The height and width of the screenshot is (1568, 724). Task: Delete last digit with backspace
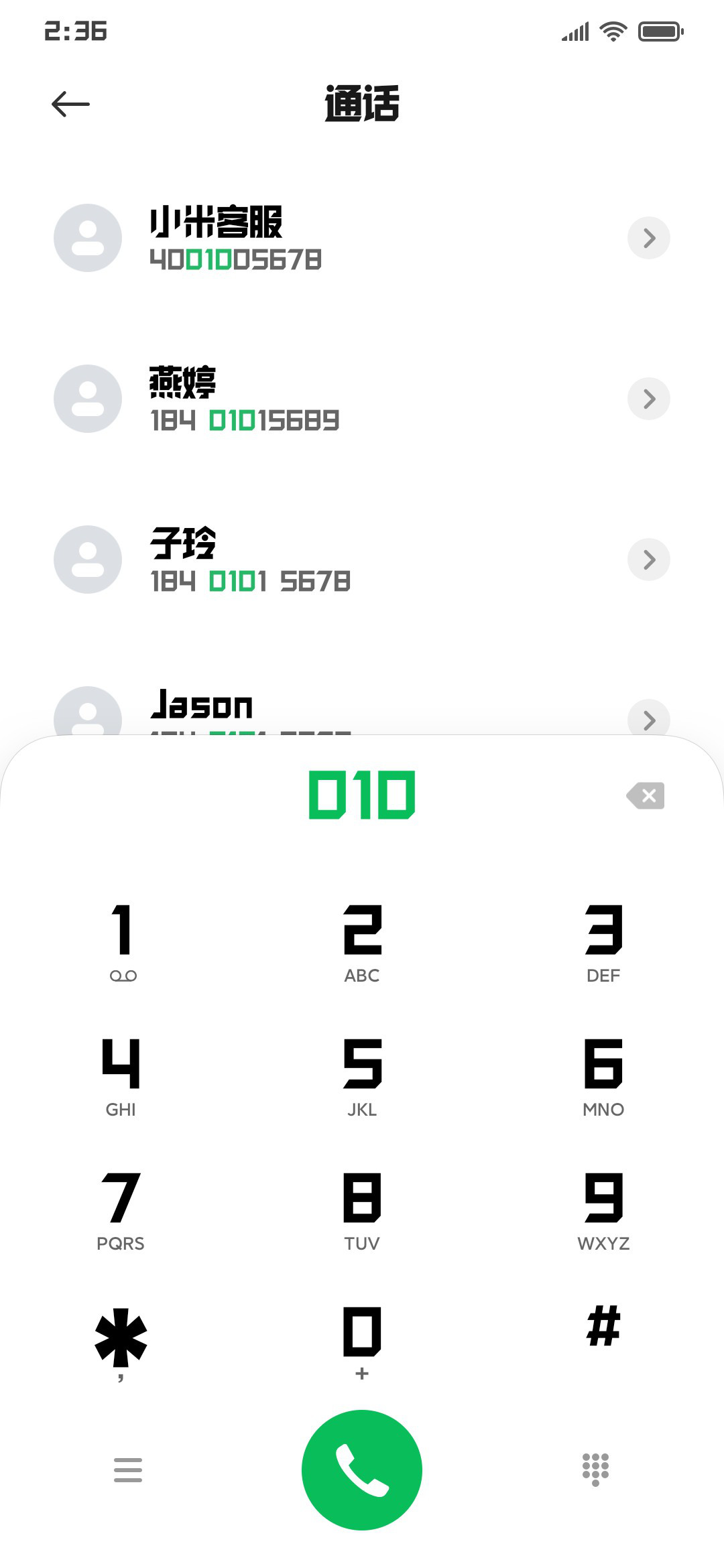(646, 795)
